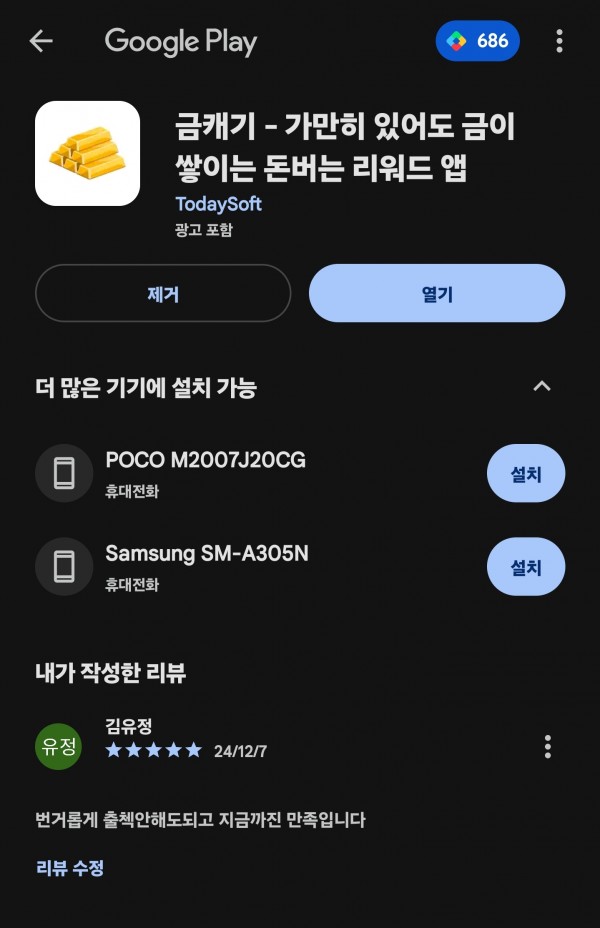Collapse the 더 많은 기기에 설치 가능 section
Viewport: 600px width, 928px height.
click(542, 387)
